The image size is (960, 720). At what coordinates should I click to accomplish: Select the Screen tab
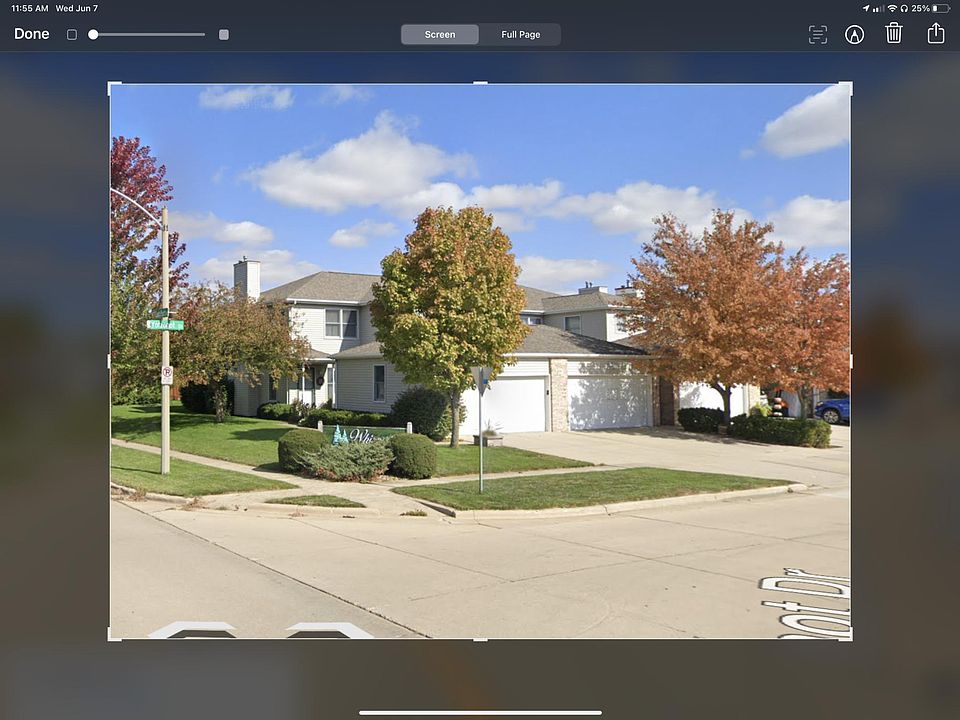pyautogui.click(x=440, y=34)
